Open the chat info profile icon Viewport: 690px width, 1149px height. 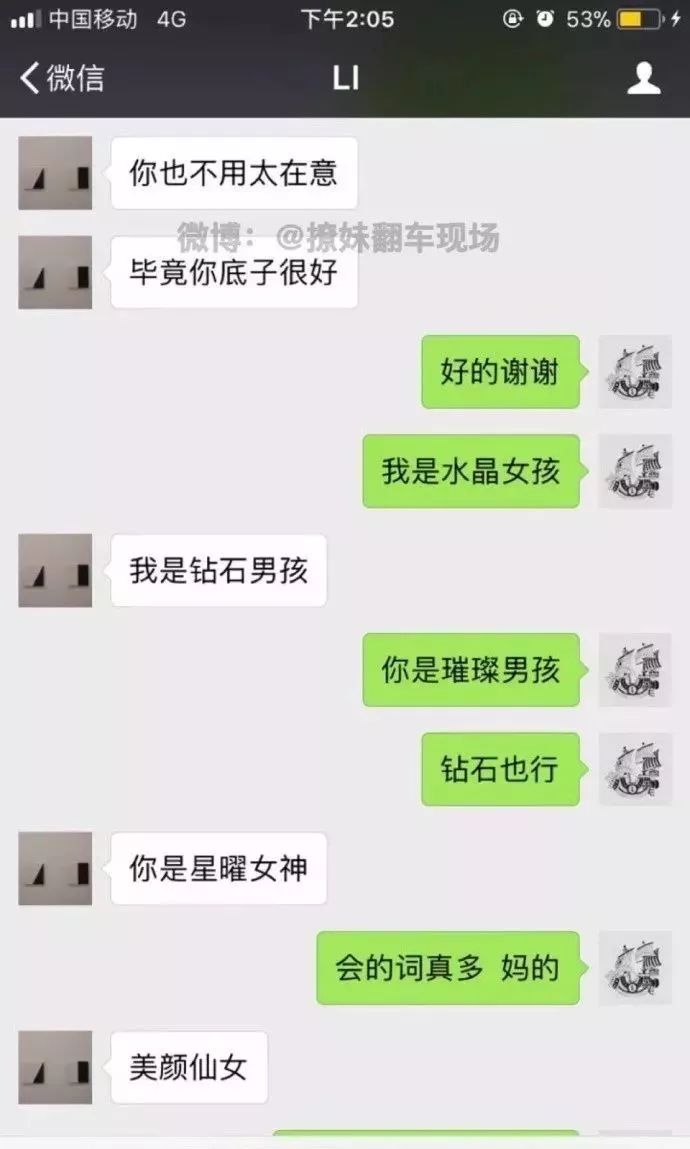point(643,78)
